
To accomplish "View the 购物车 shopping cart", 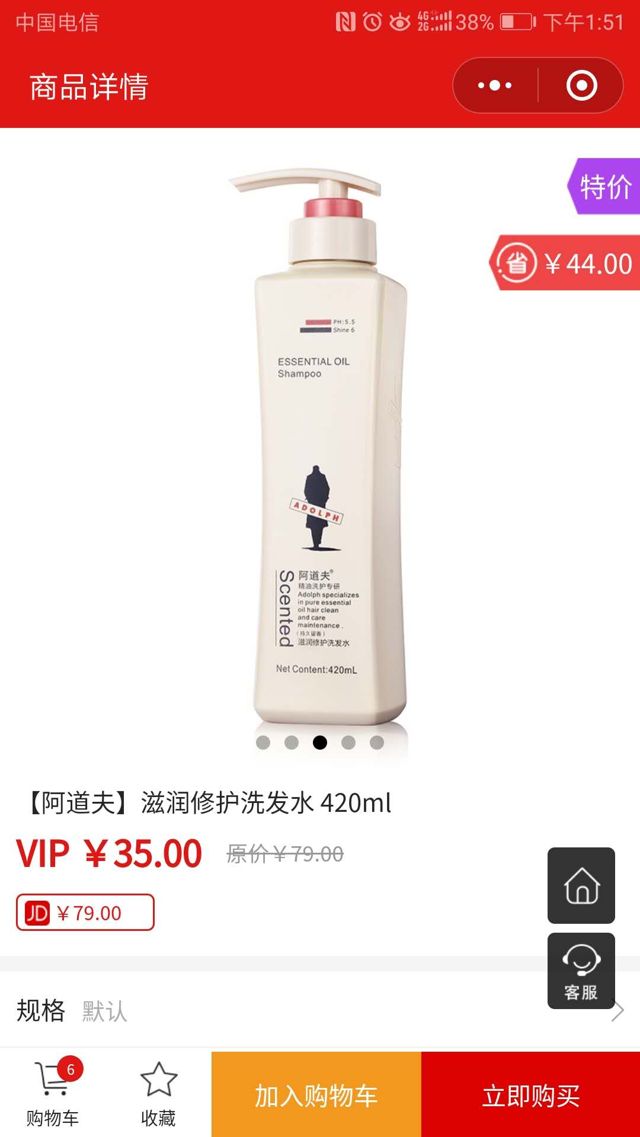I will pos(53,1094).
